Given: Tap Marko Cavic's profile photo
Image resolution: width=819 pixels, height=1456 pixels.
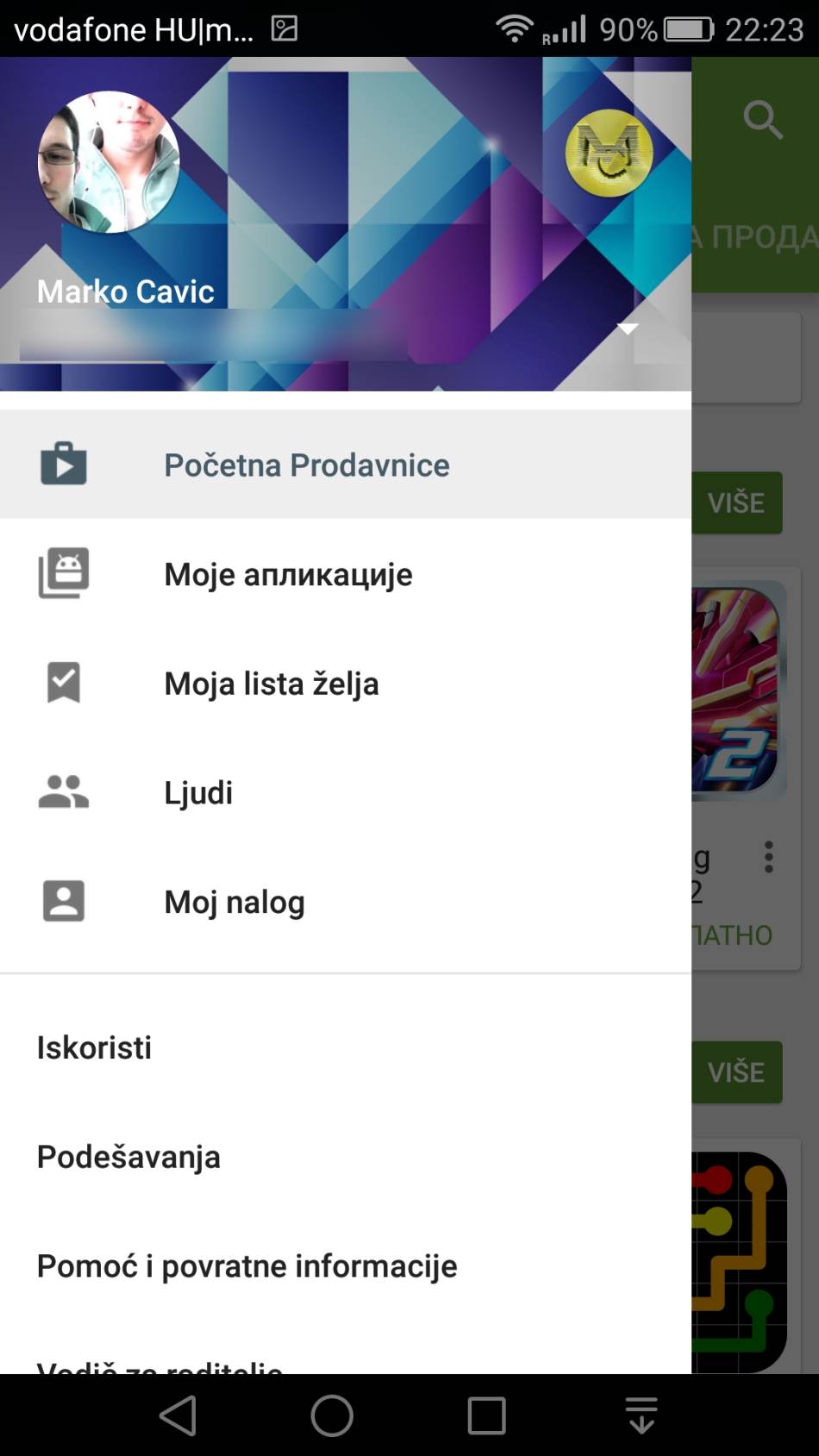Looking at the screenshot, I should point(108,162).
